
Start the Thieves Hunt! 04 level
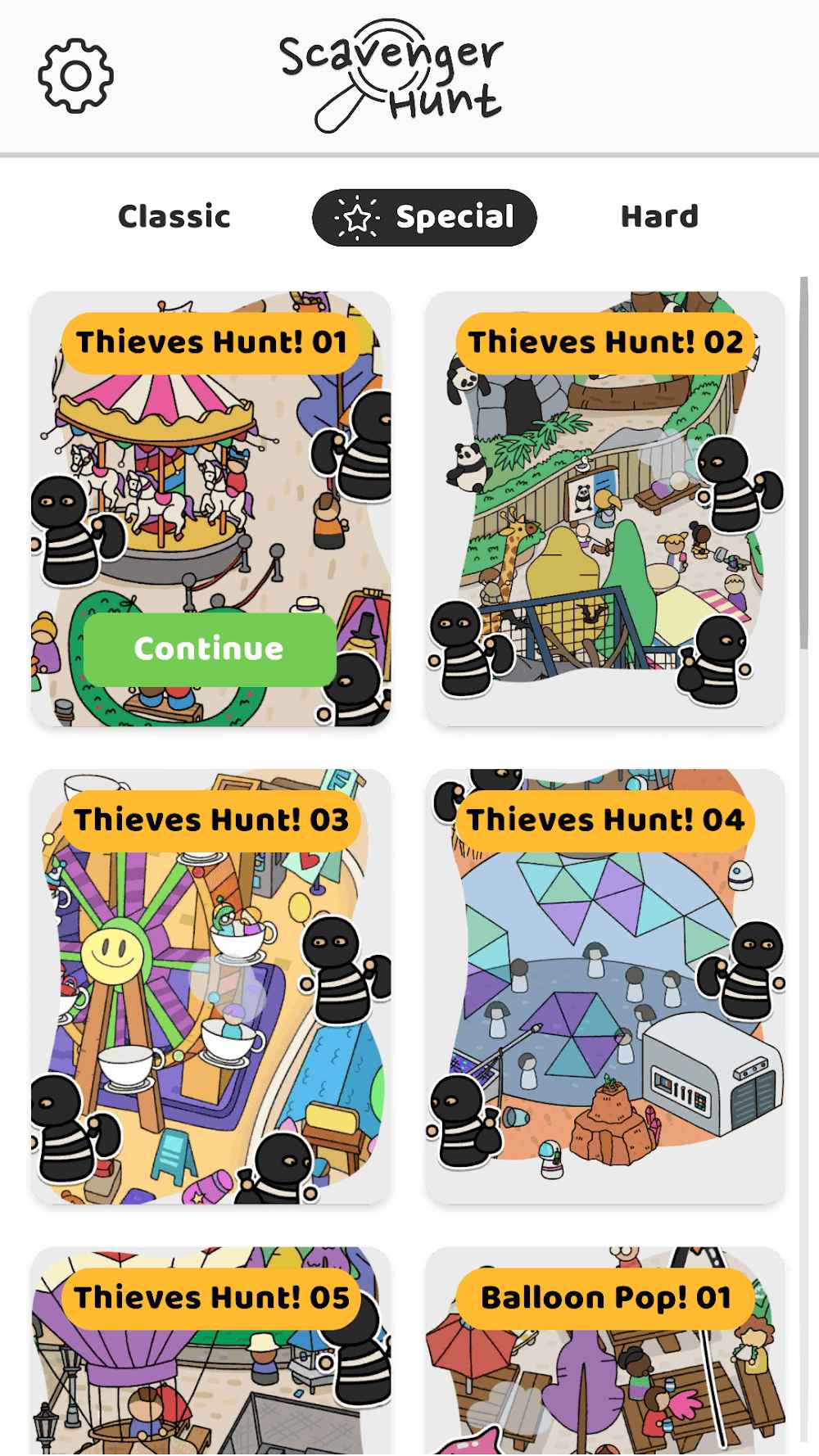[604, 986]
